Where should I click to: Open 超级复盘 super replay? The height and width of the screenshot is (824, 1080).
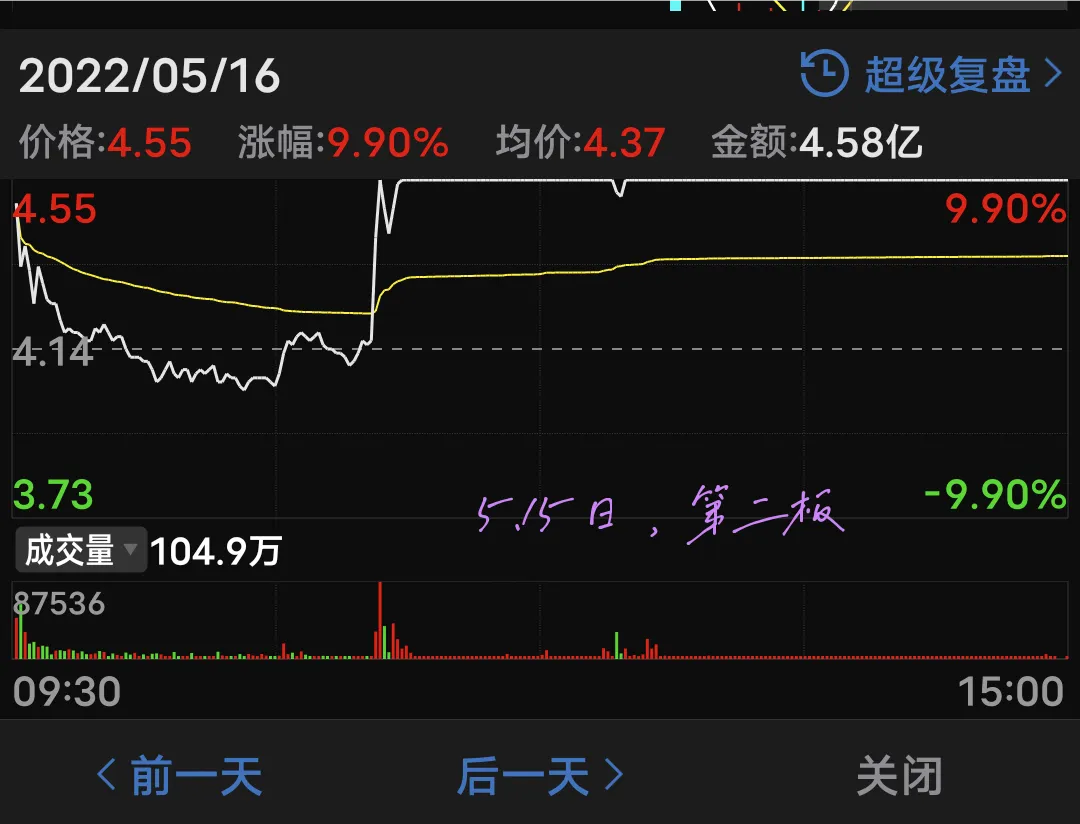point(931,74)
